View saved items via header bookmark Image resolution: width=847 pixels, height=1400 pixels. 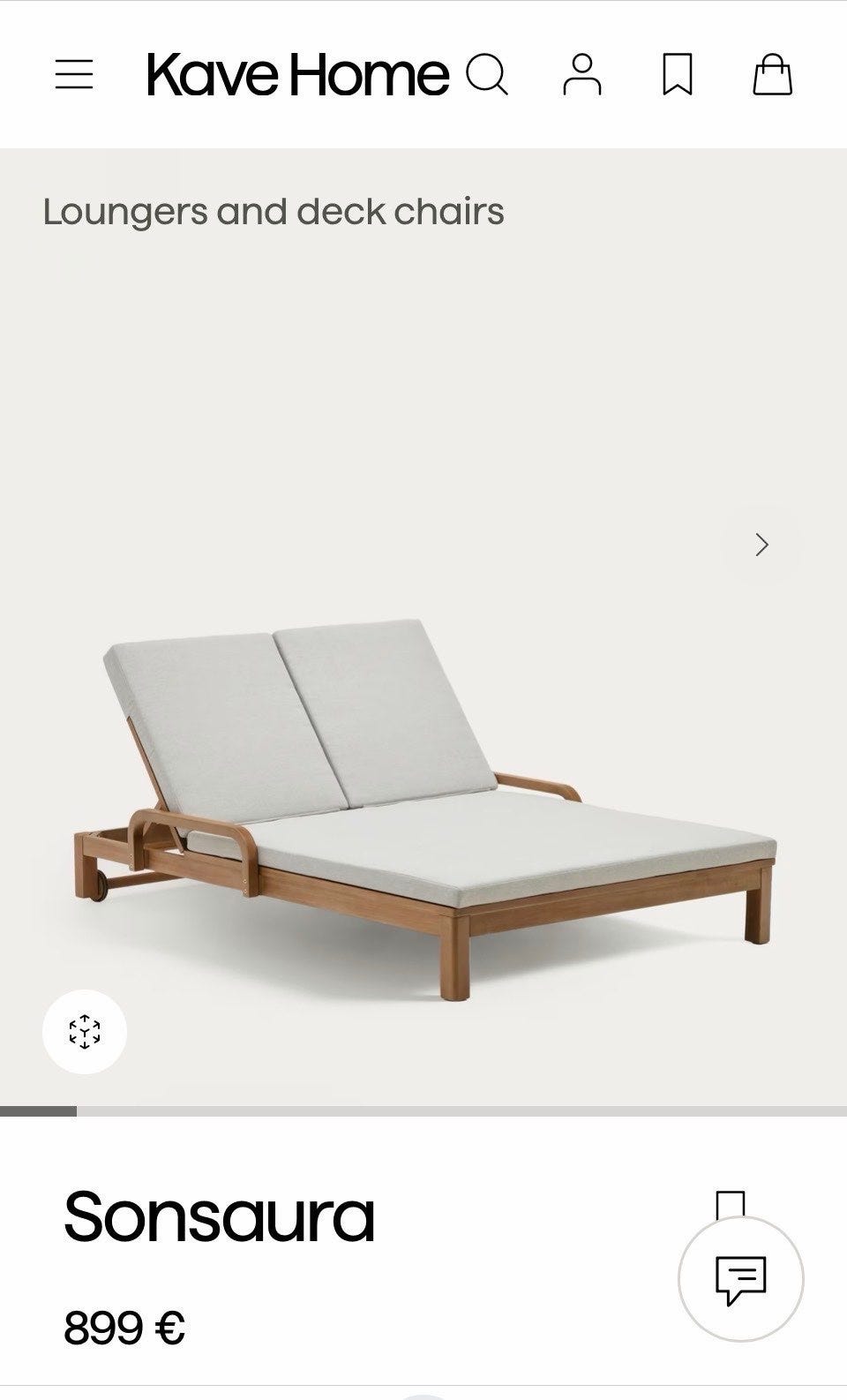coord(678,74)
